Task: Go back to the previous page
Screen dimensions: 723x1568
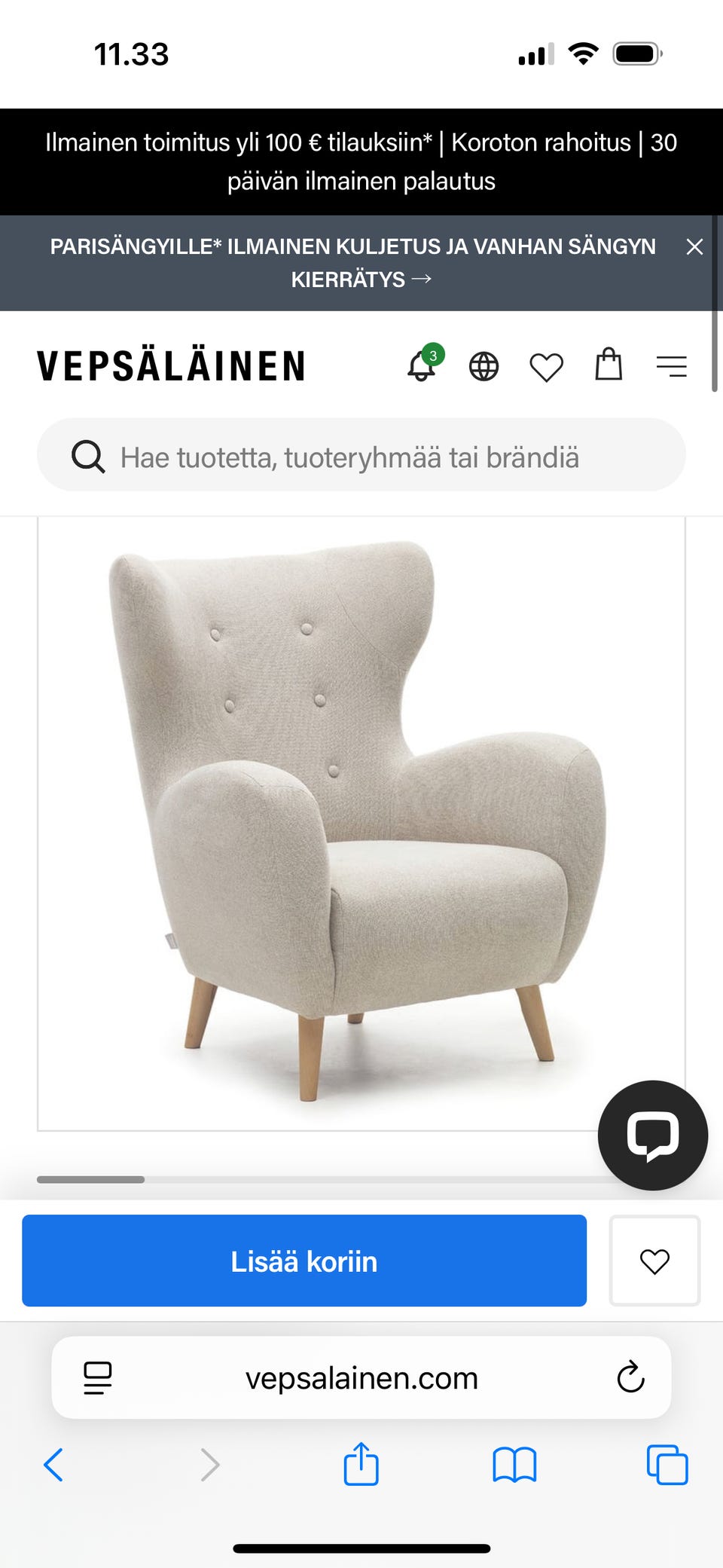Action: click(x=53, y=1465)
